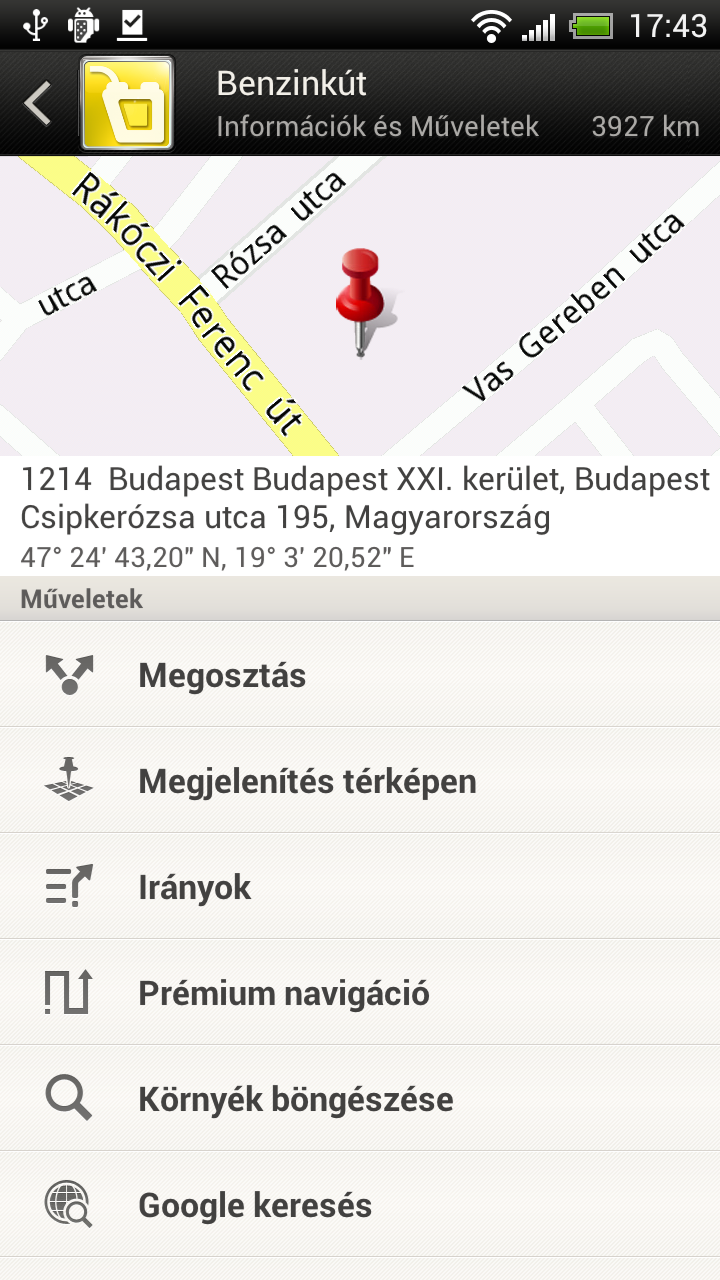The height and width of the screenshot is (1280, 720).
Task: Open Megjelenítés térképen
Action: coord(360,781)
